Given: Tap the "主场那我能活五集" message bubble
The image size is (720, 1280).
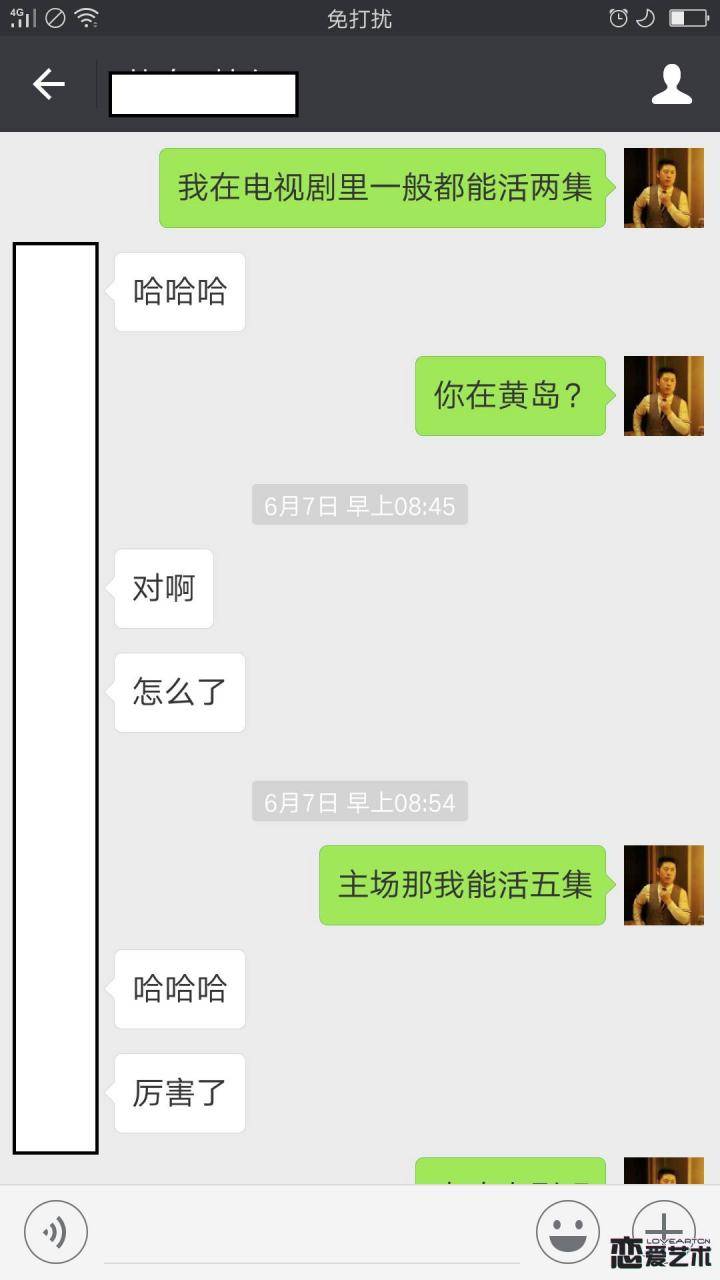Looking at the screenshot, I should (462, 884).
